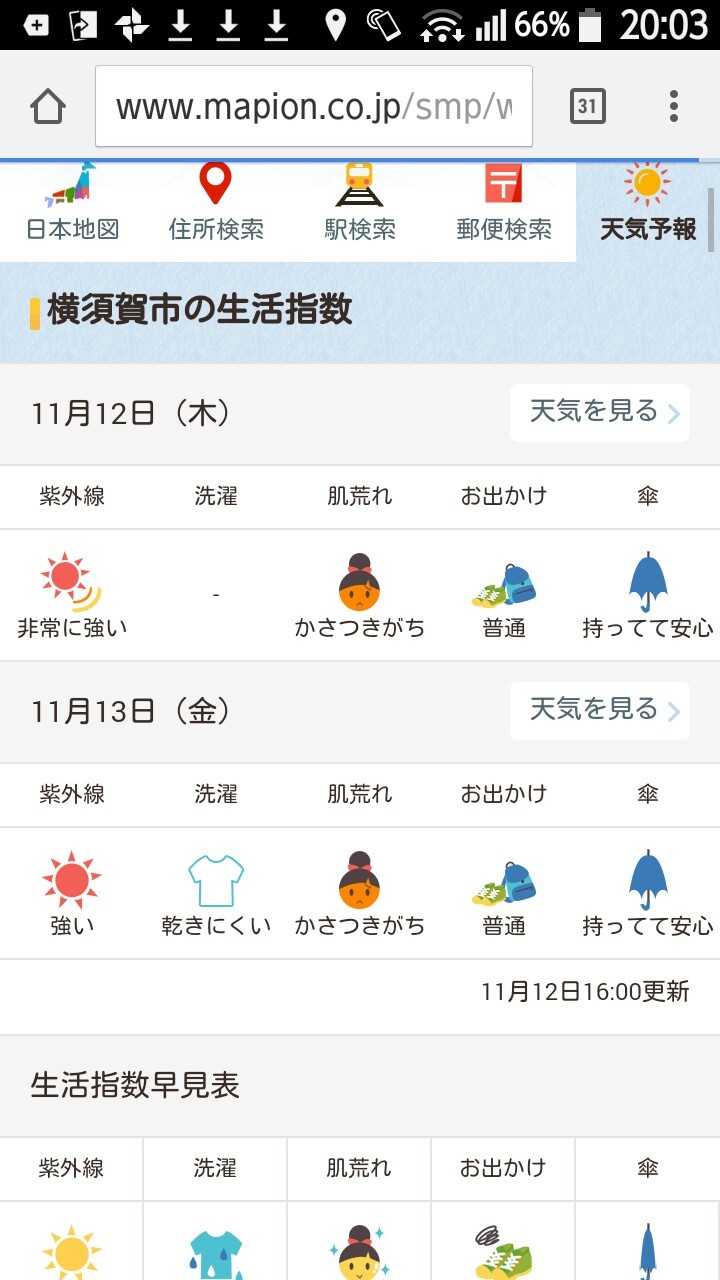Go to the browser home page
This screenshot has height=1280, width=720.
click(48, 106)
